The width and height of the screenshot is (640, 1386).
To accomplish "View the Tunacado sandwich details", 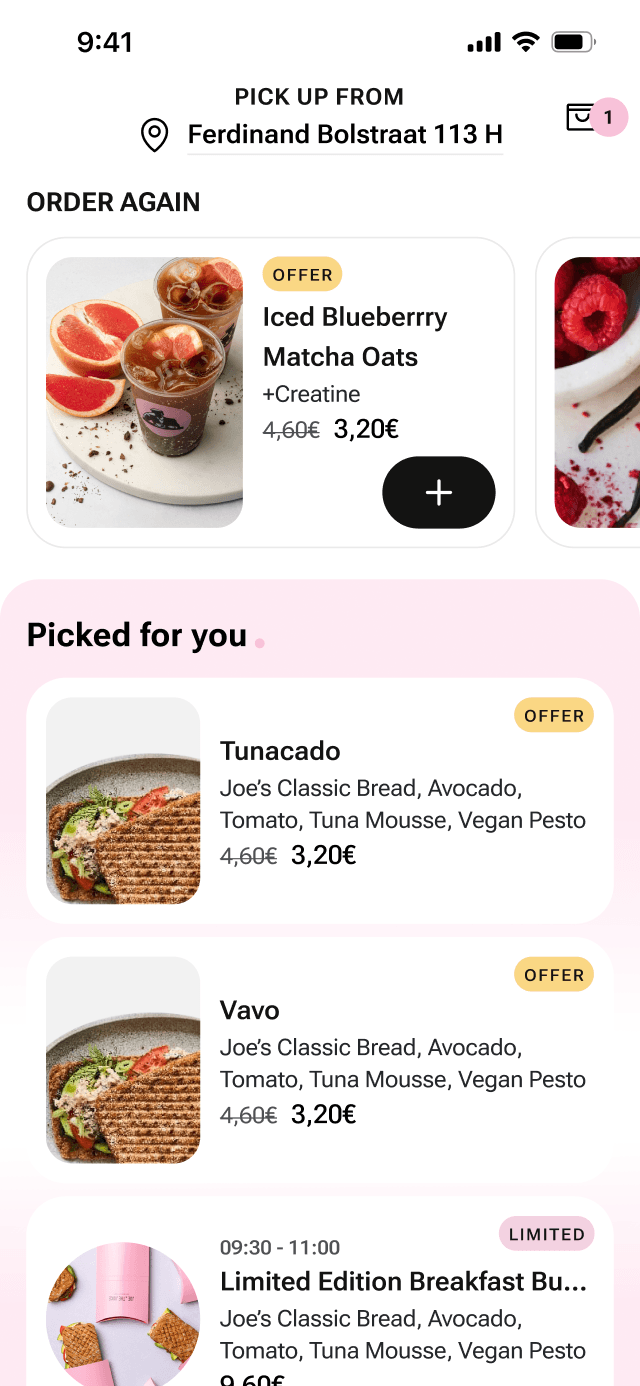I will [320, 801].
